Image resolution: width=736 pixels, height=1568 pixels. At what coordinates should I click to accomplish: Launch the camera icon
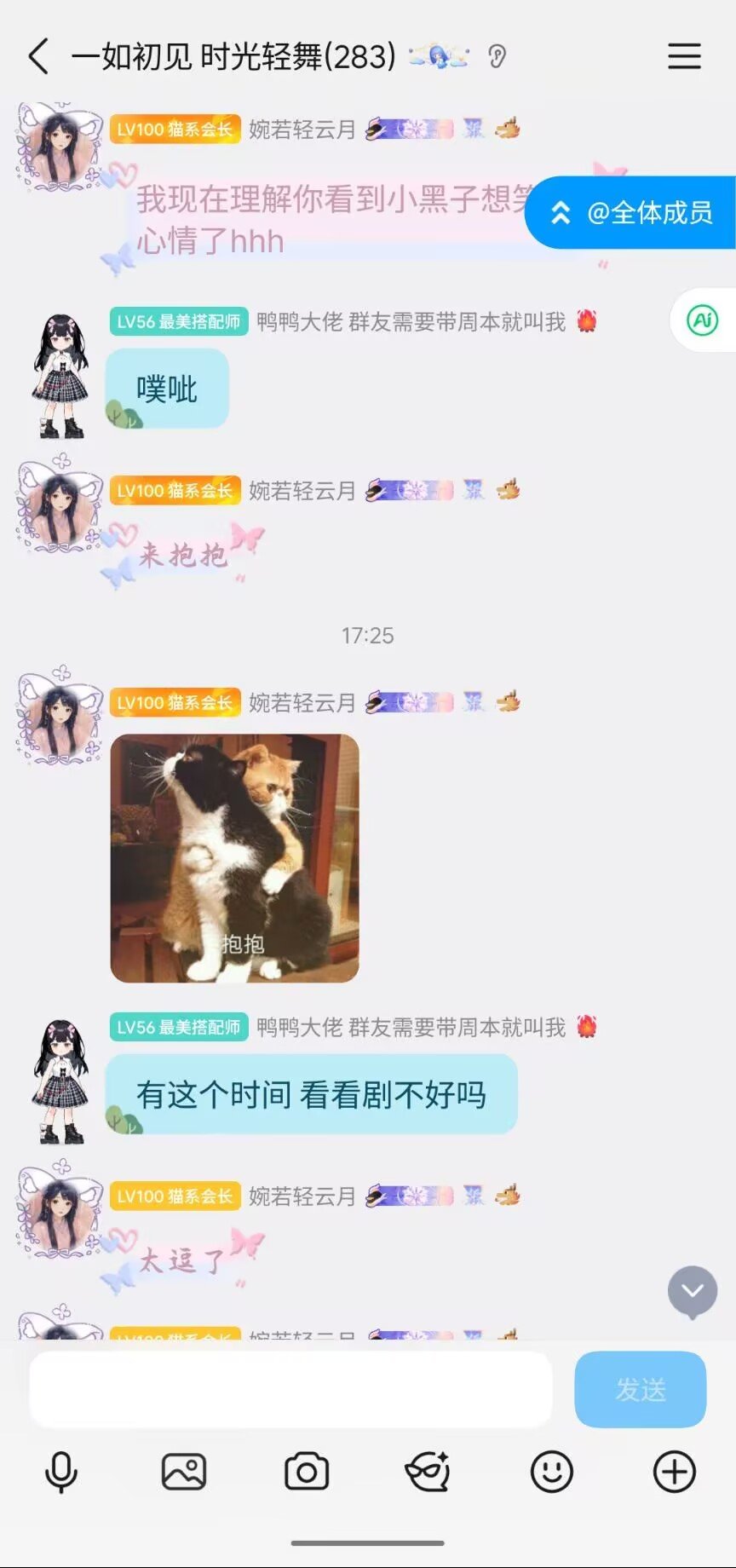[307, 1472]
